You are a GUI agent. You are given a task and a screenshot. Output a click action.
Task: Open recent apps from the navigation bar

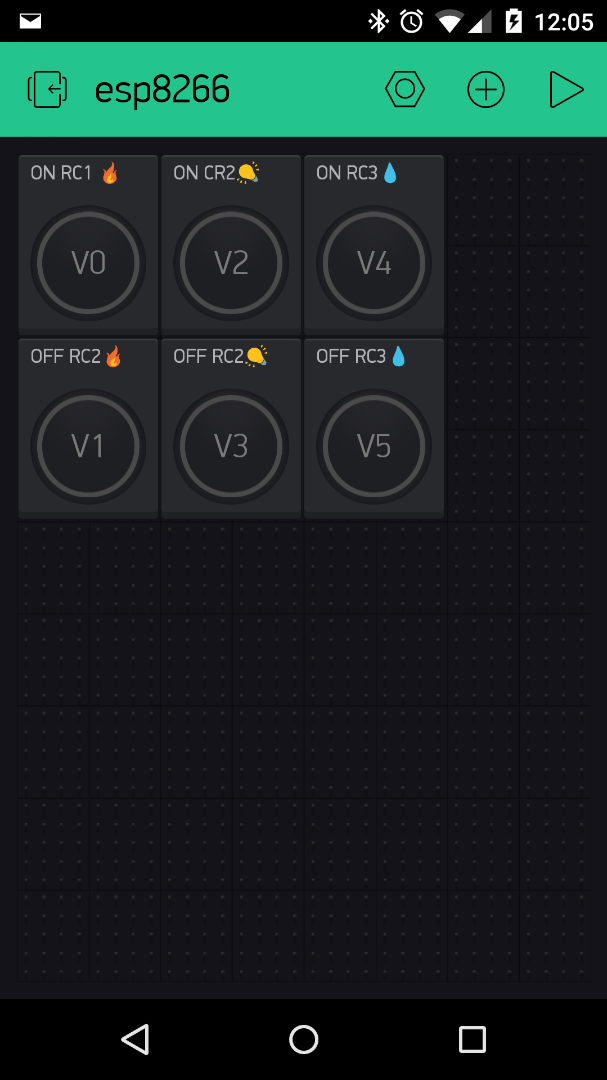click(x=472, y=1039)
